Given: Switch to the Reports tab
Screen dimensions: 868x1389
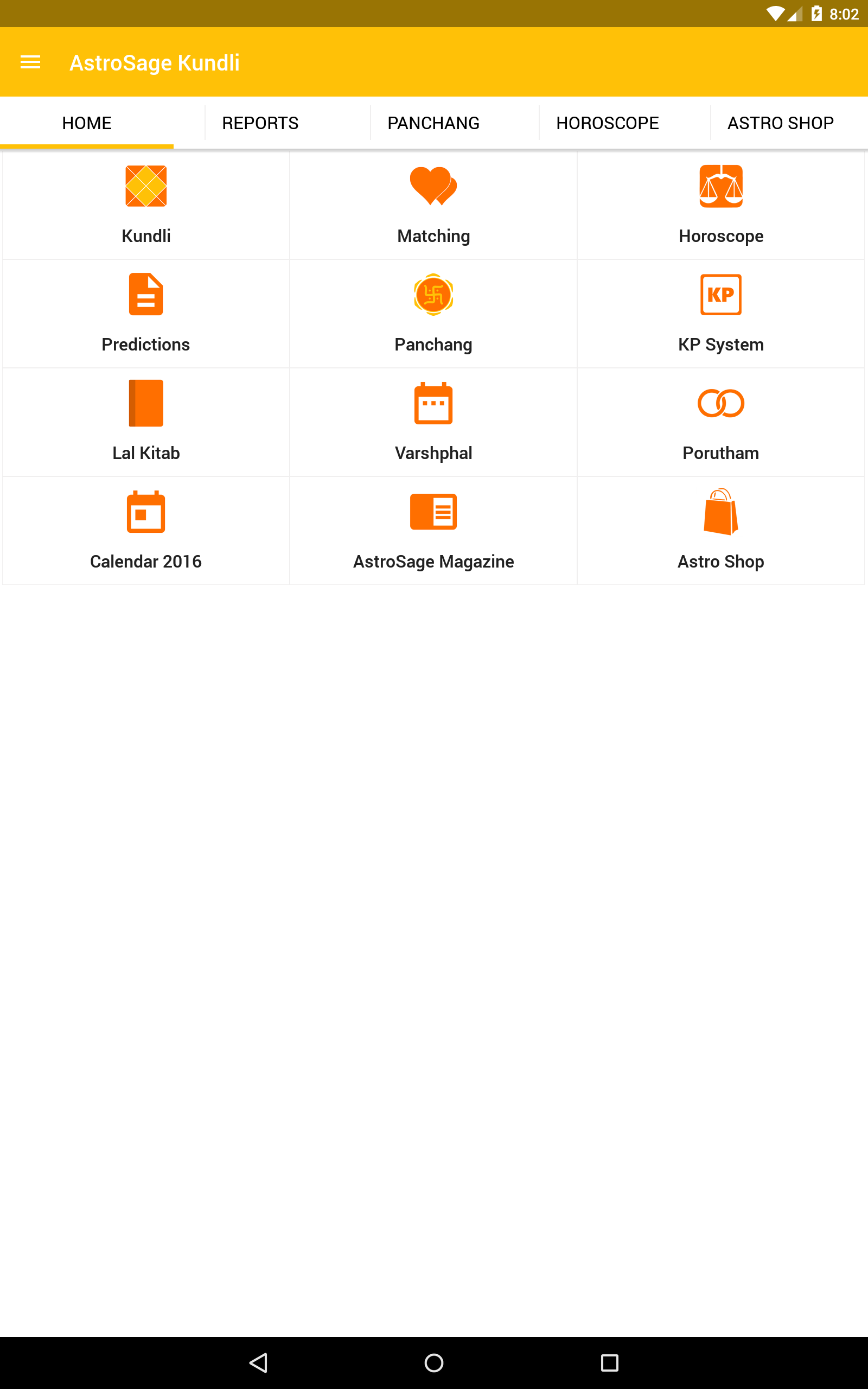Looking at the screenshot, I should (260, 123).
